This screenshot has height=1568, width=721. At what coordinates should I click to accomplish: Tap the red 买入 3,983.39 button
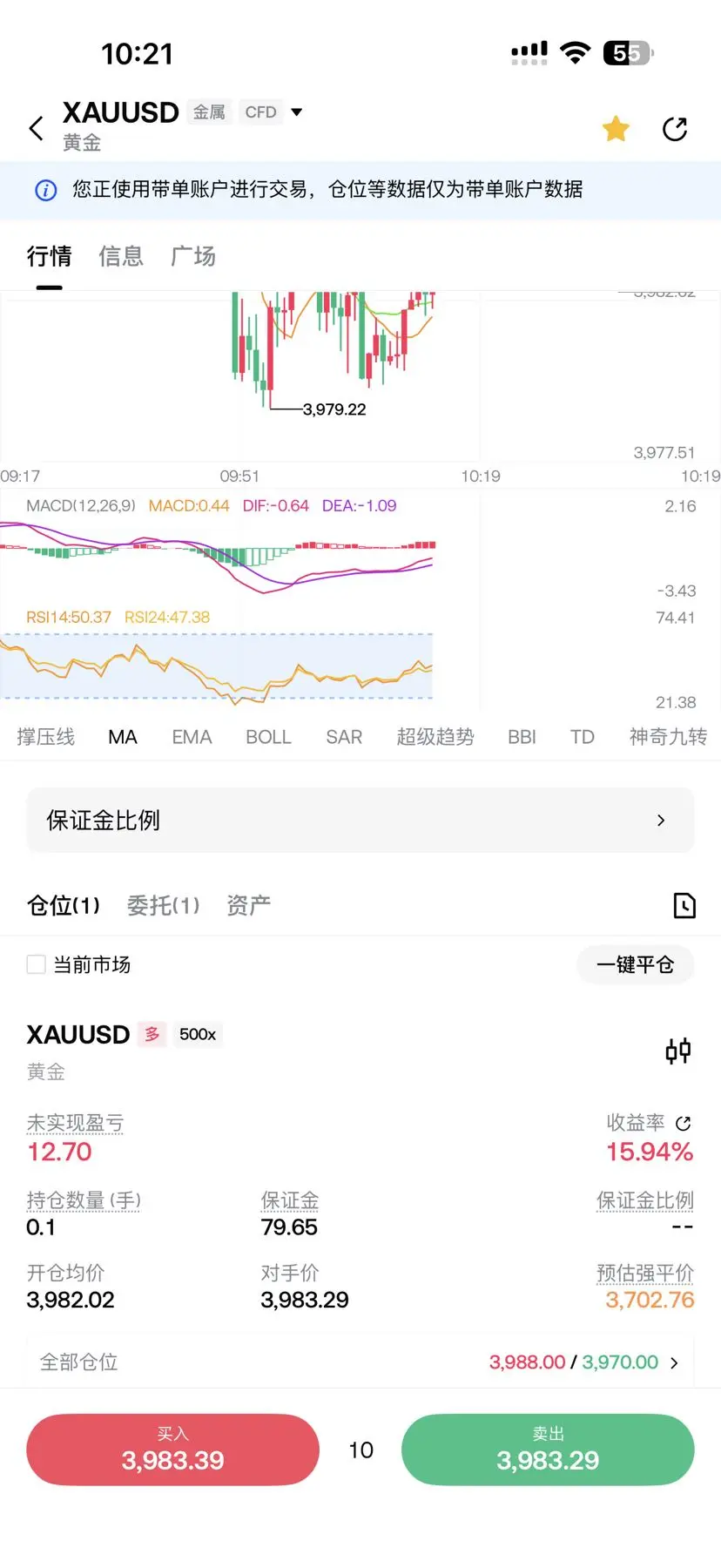(x=173, y=1450)
